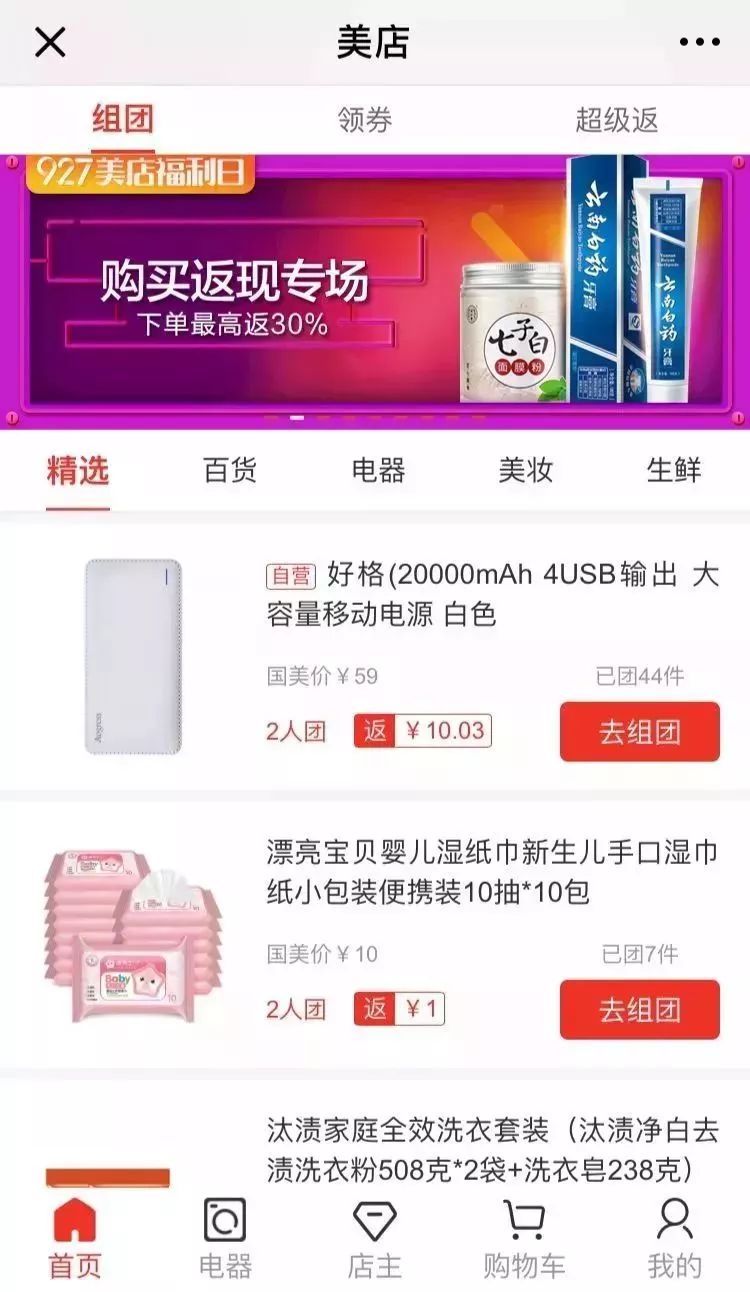Viewport: 750px width, 1292px height.
Task: Open 店主 in bottom navigation
Action: click(374, 1238)
